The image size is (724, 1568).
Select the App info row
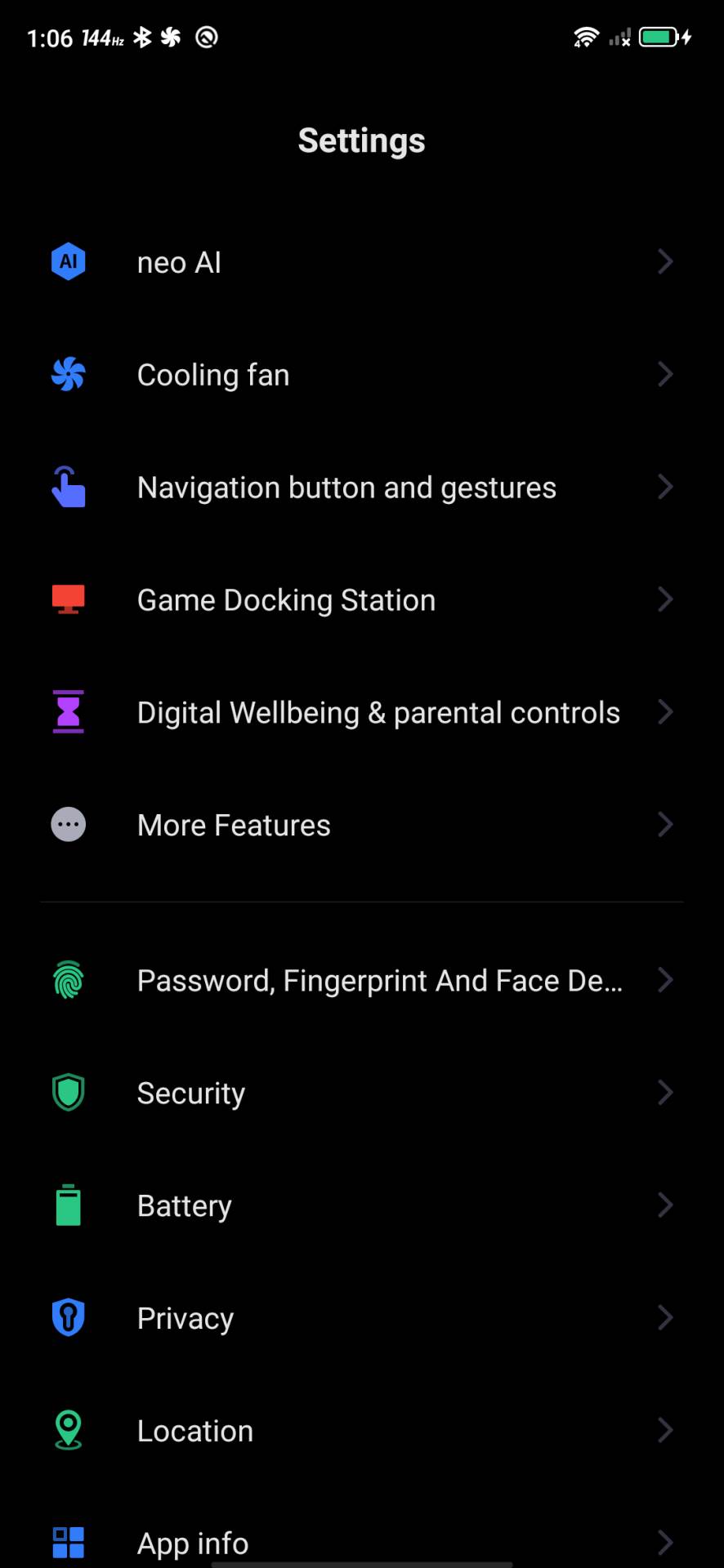coord(361,1542)
